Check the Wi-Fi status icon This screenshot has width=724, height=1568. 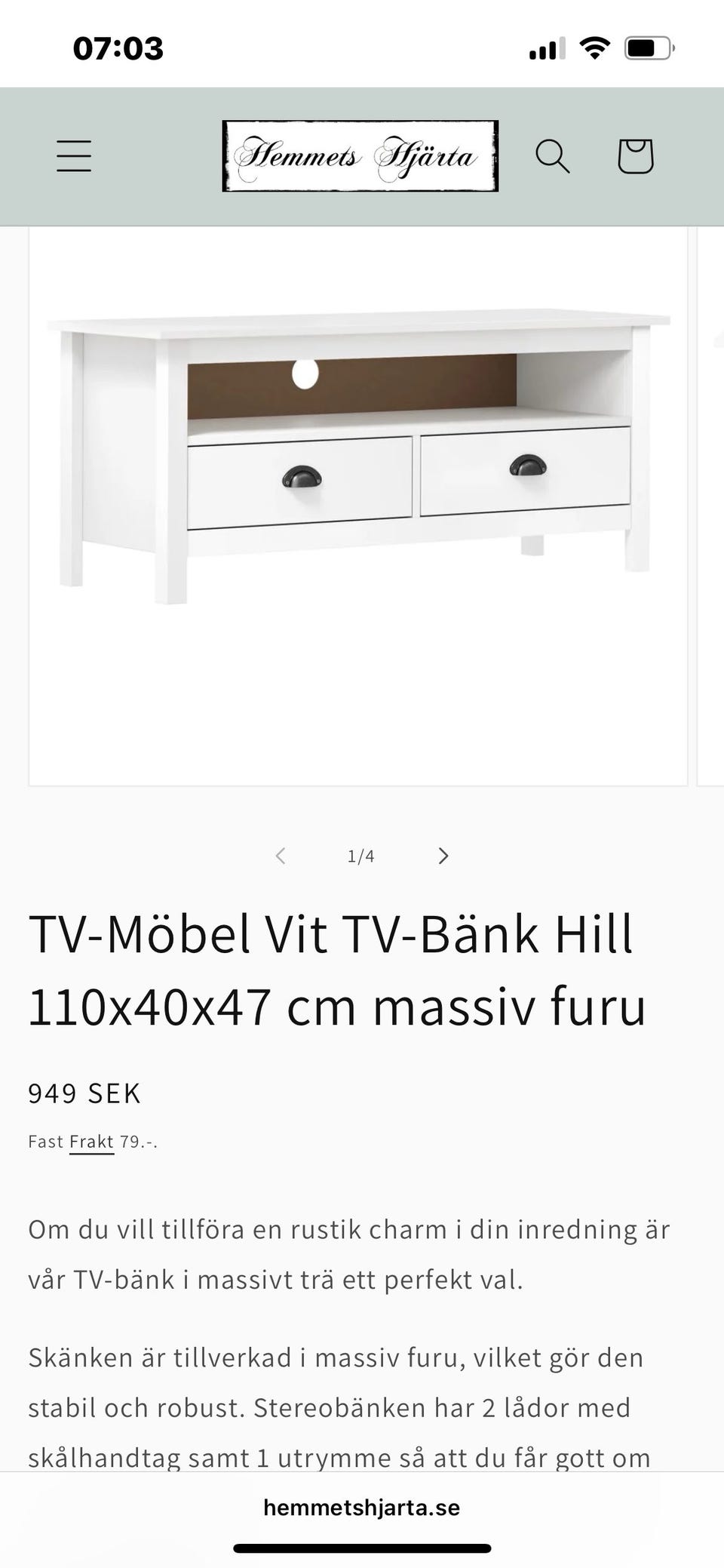(593, 48)
